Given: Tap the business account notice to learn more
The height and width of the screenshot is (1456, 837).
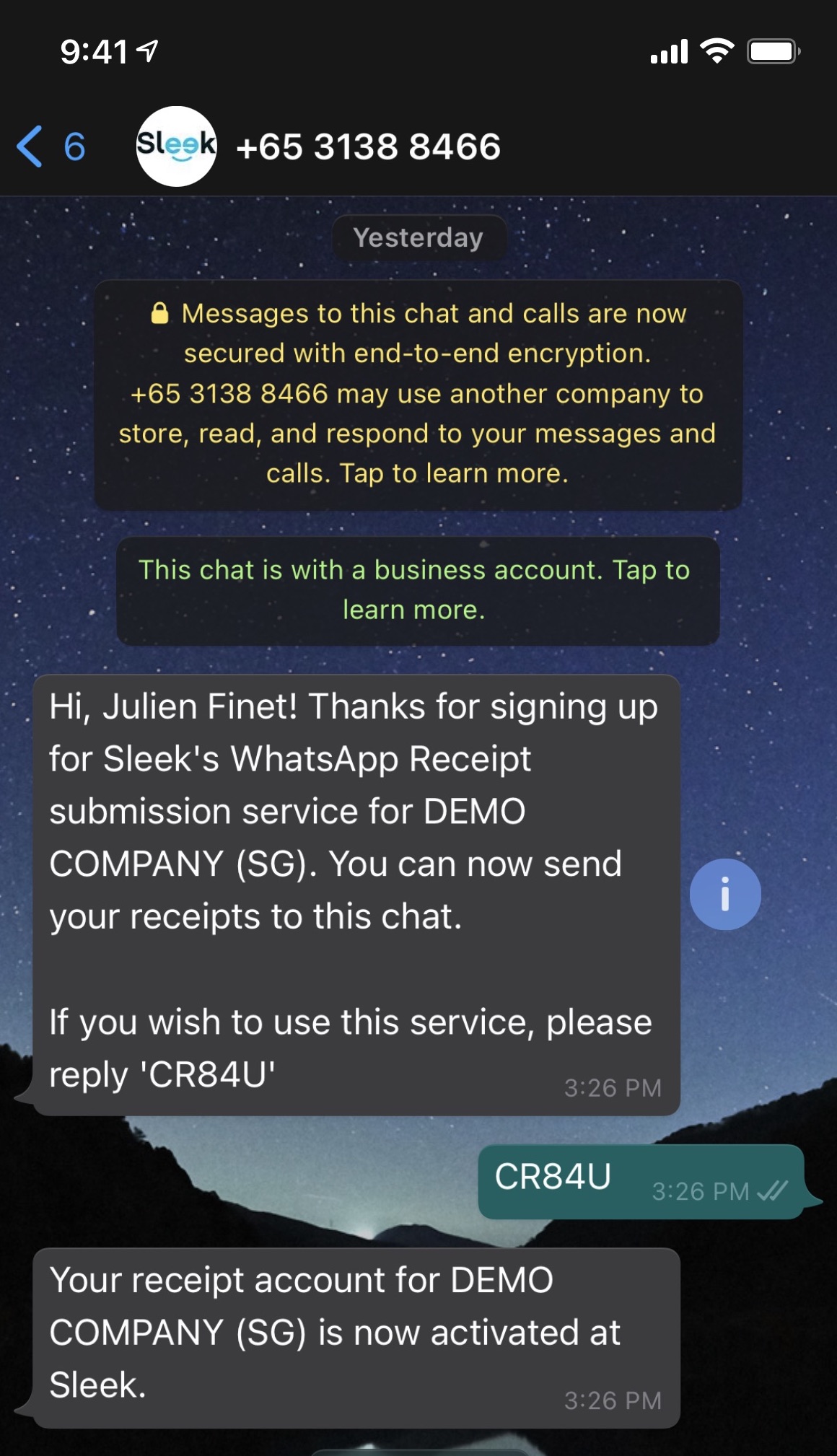Looking at the screenshot, I should pyautogui.click(x=418, y=590).
